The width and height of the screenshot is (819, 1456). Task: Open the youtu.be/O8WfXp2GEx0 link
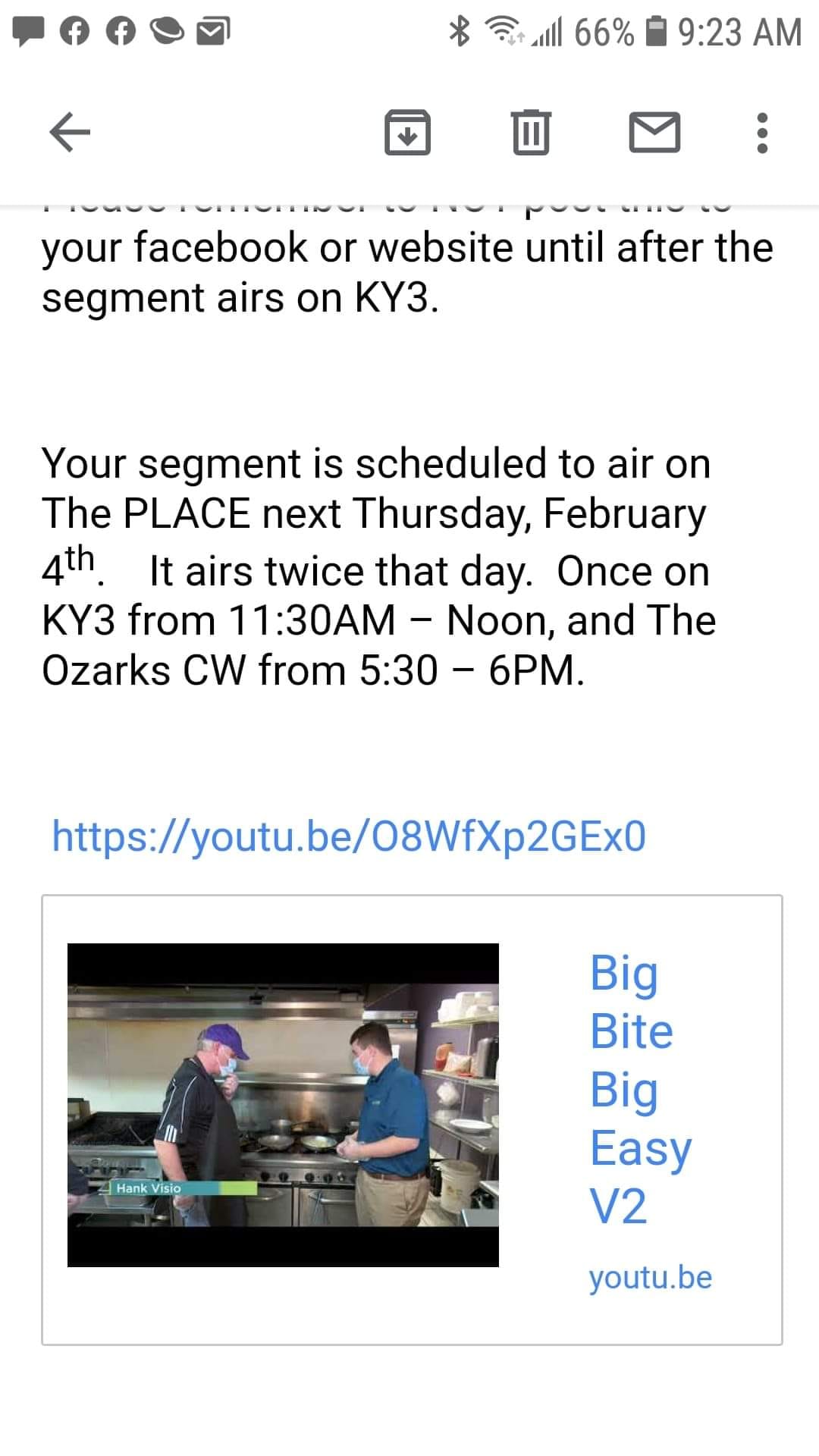point(349,836)
